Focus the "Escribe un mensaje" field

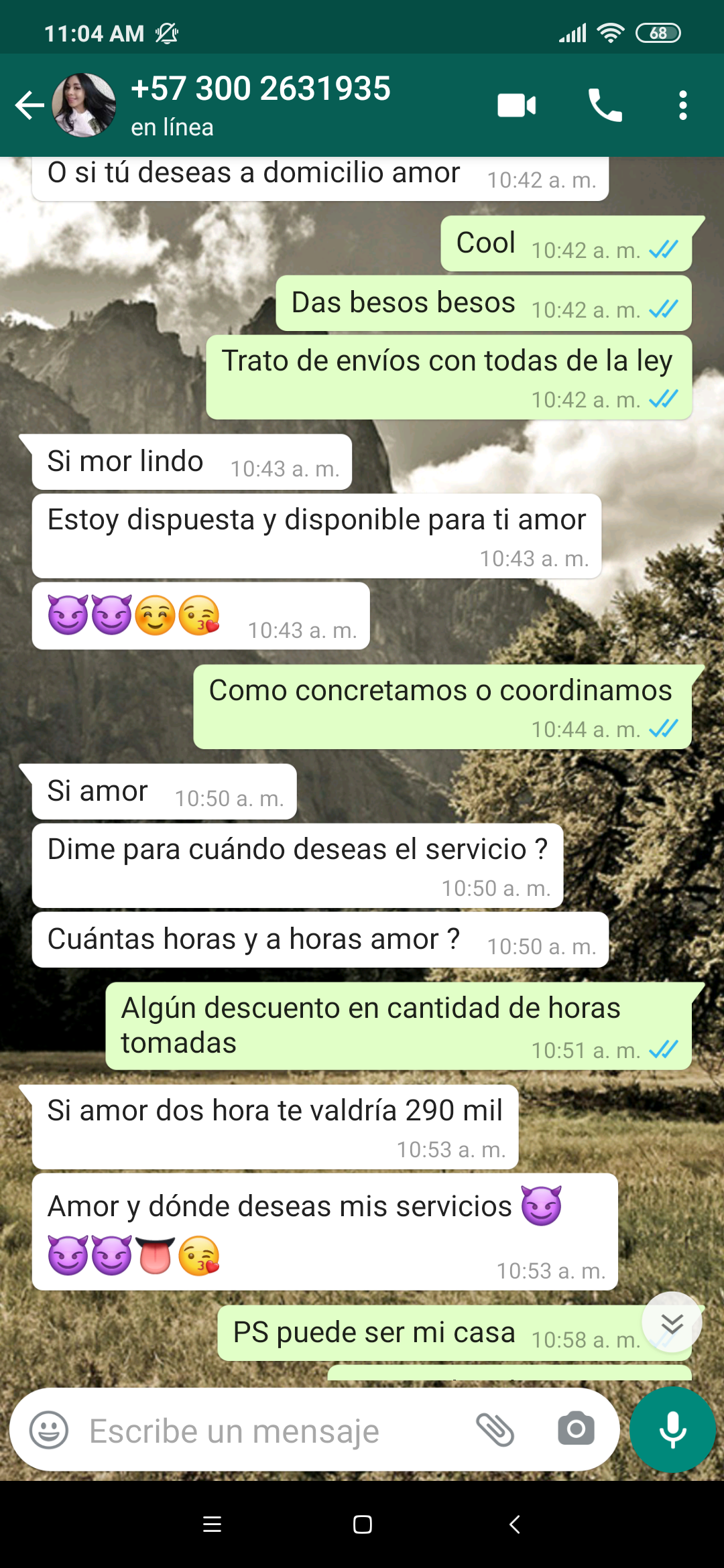click(268, 1430)
